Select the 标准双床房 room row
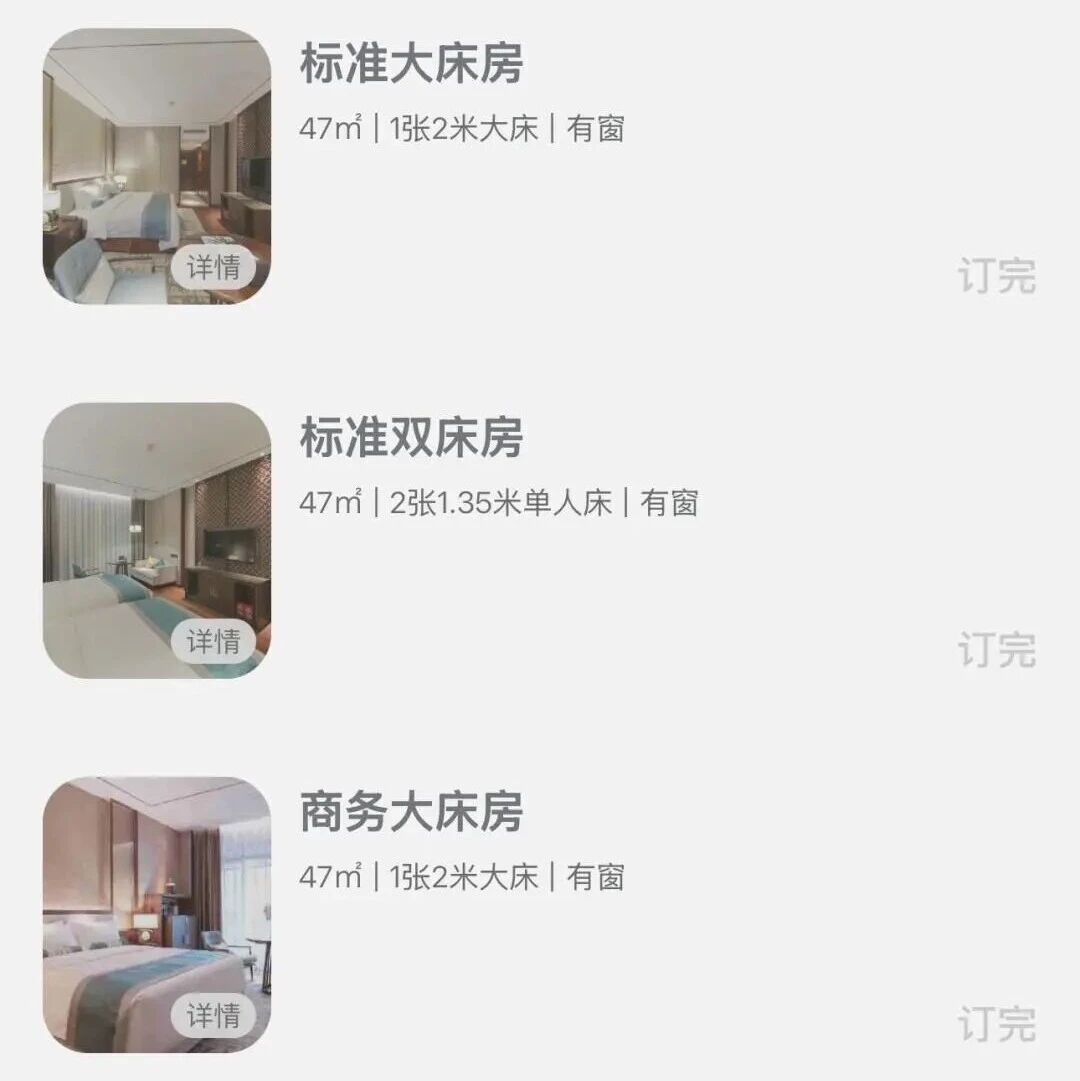This screenshot has width=1080, height=1081. pyautogui.click(x=411, y=439)
